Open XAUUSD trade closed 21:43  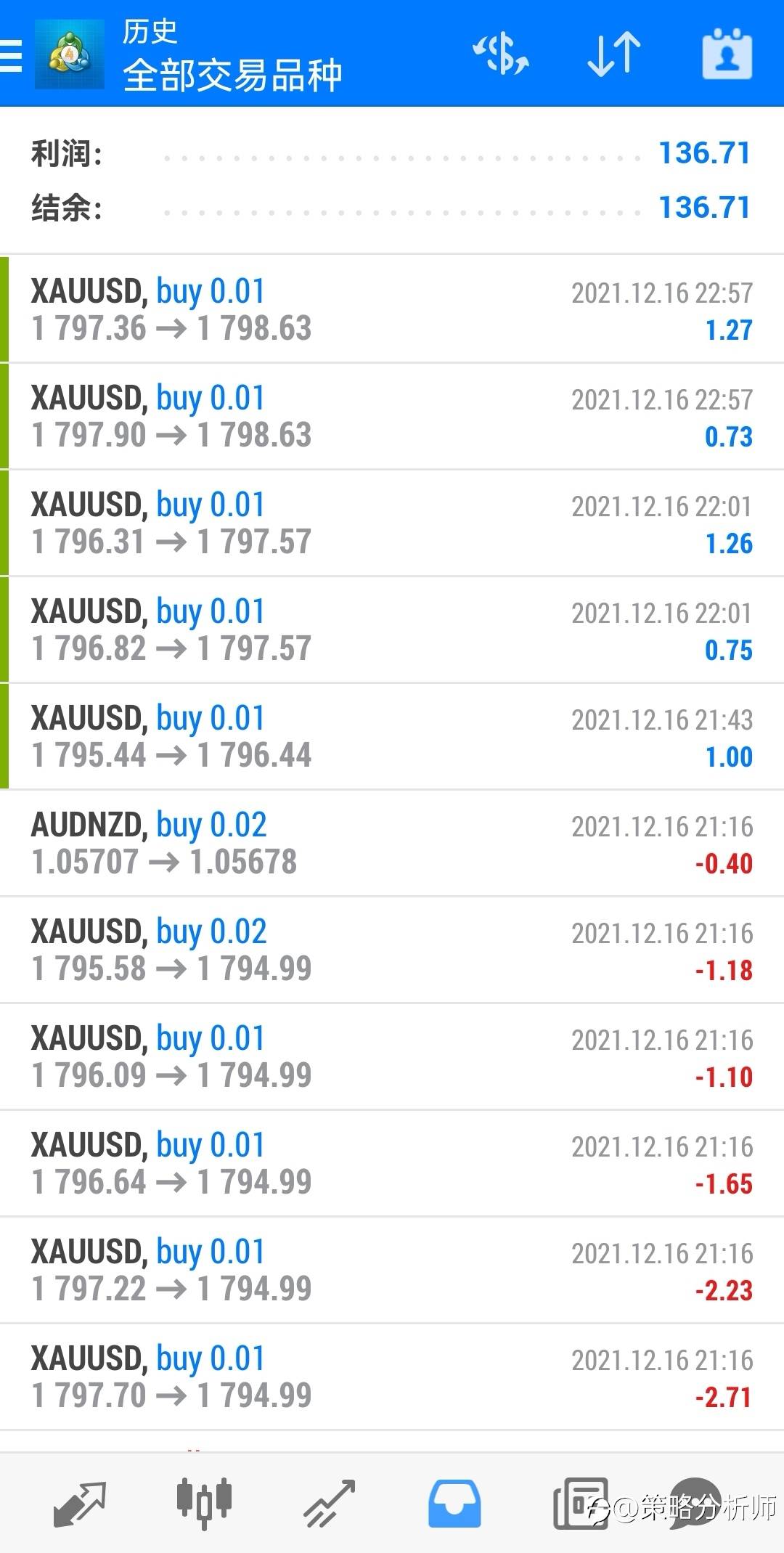pos(392,736)
